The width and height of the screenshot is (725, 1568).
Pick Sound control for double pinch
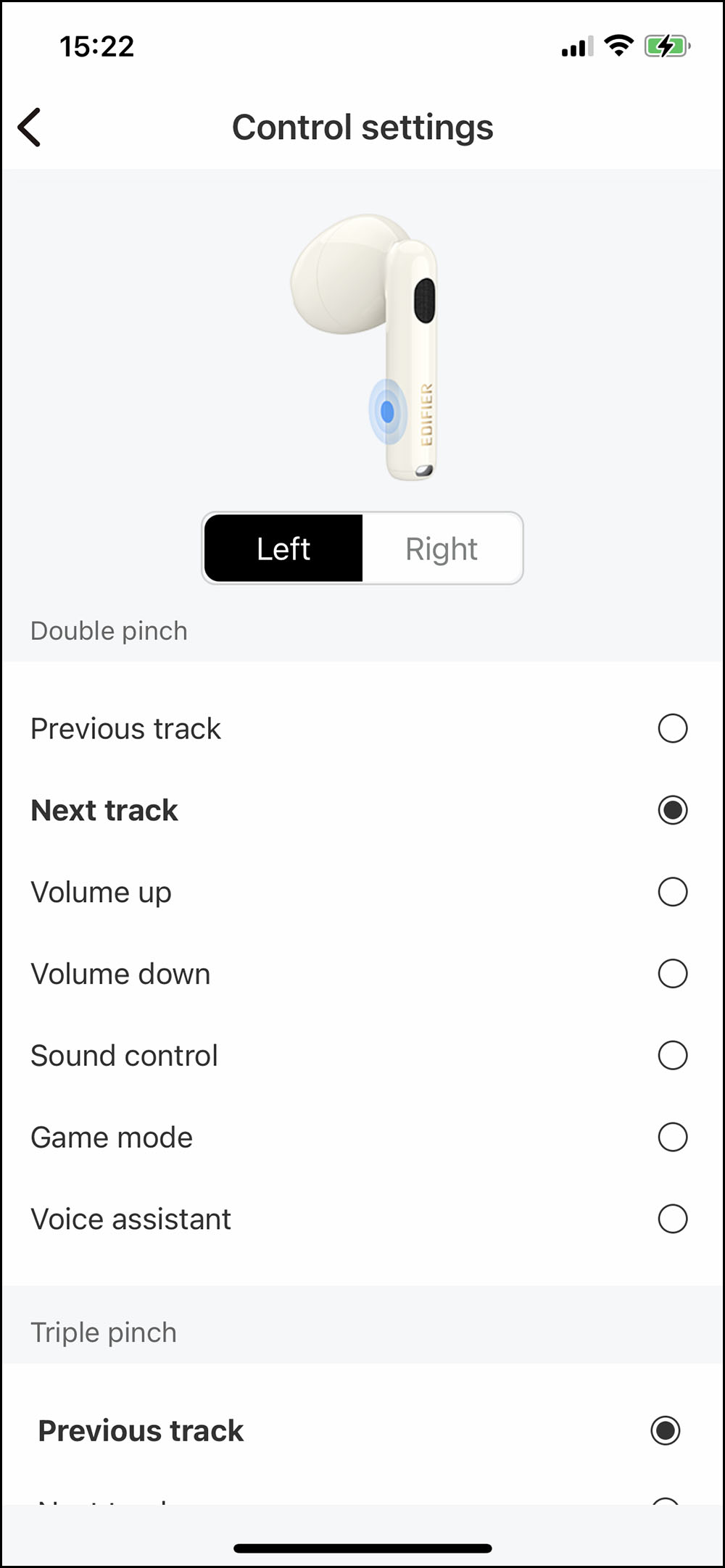(672, 1056)
